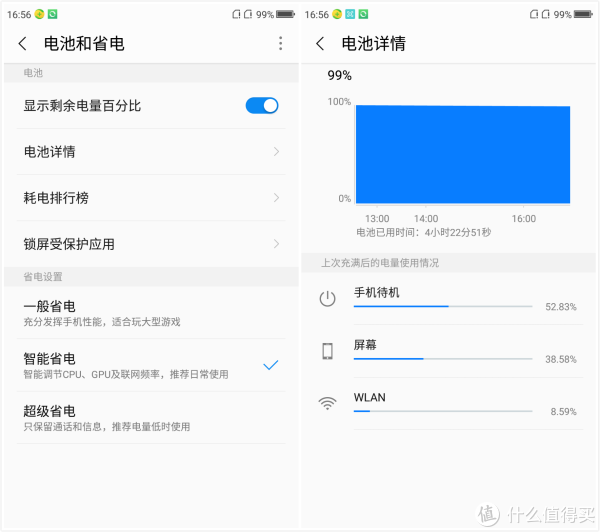Open 屏幕 power usage entry
Image resolution: width=600 pixels, height=532 pixels.
point(450,351)
